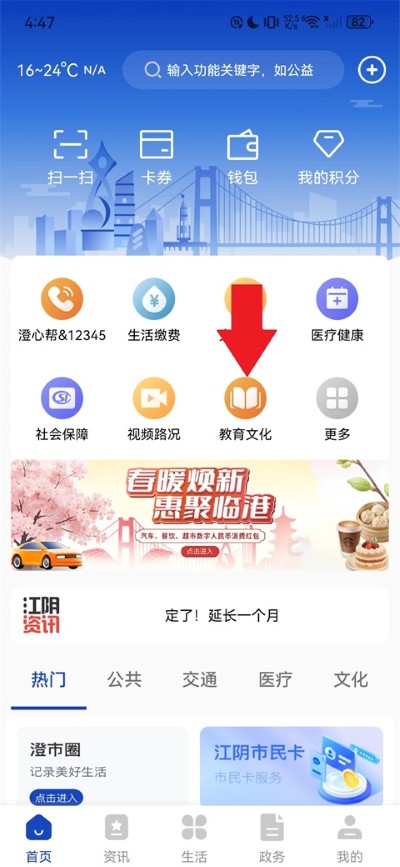Open the plus menu at top right
Screen dimensions: 400x867
(x=372, y=70)
